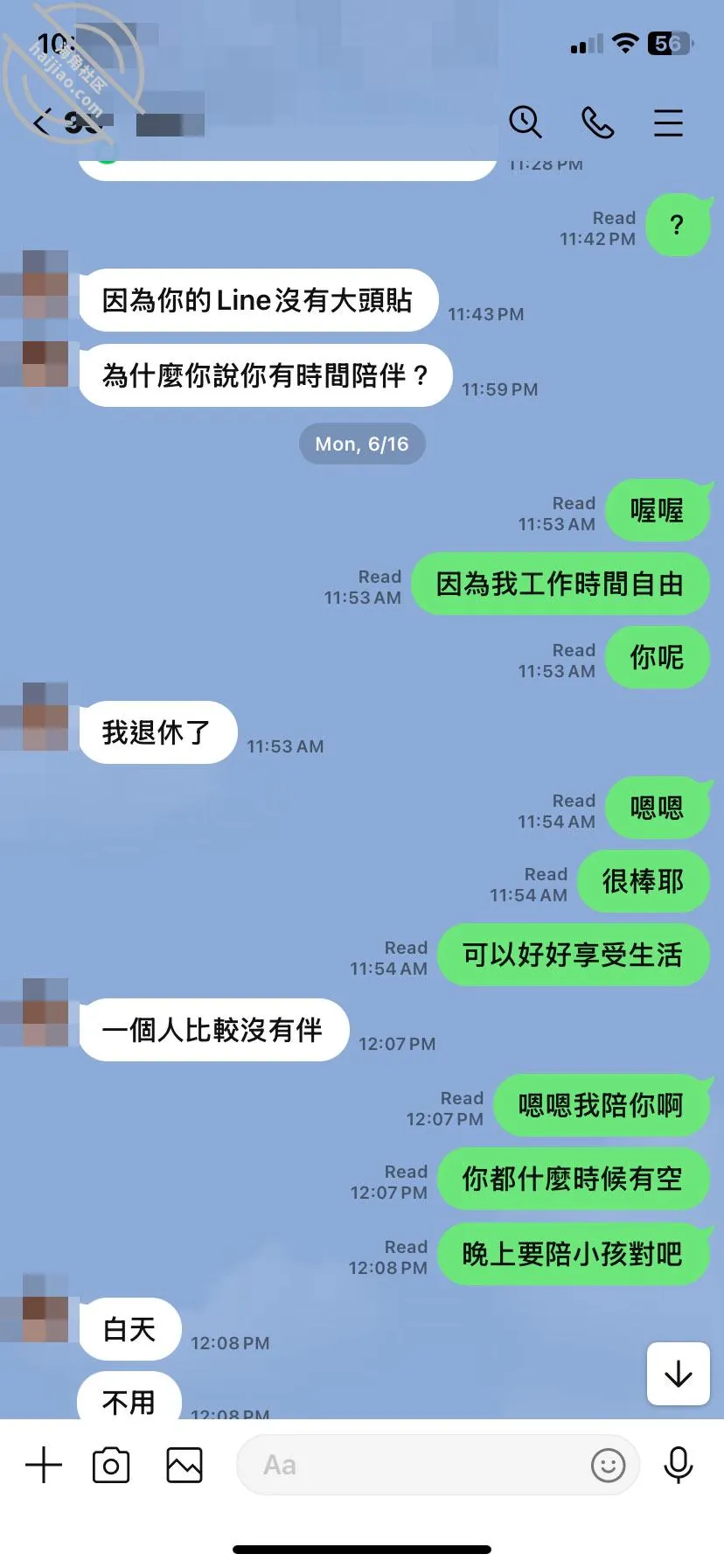Screen dimensions: 724x1568
Task: Open the chat menu
Action: point(668,122)
